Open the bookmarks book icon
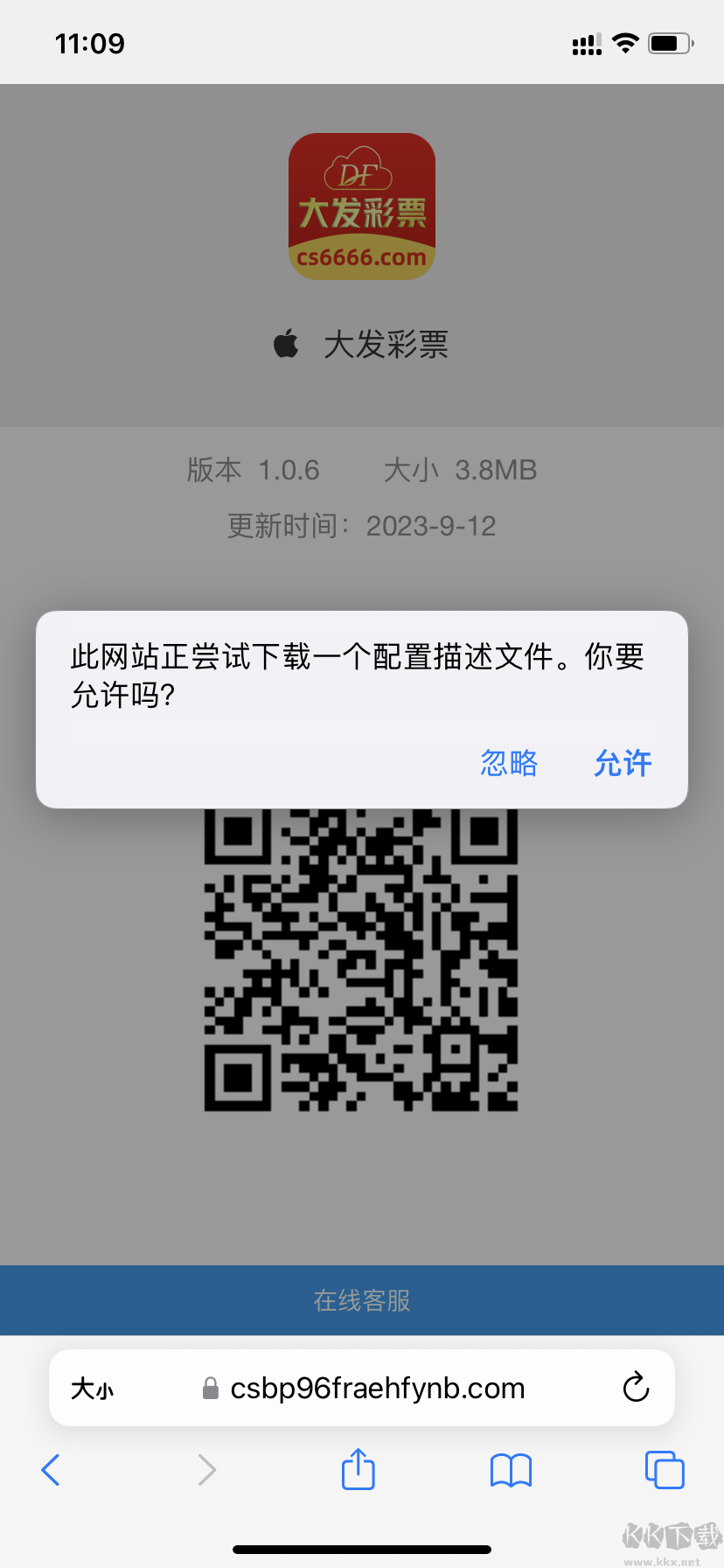724x1568 pixels. [512, 1470]
